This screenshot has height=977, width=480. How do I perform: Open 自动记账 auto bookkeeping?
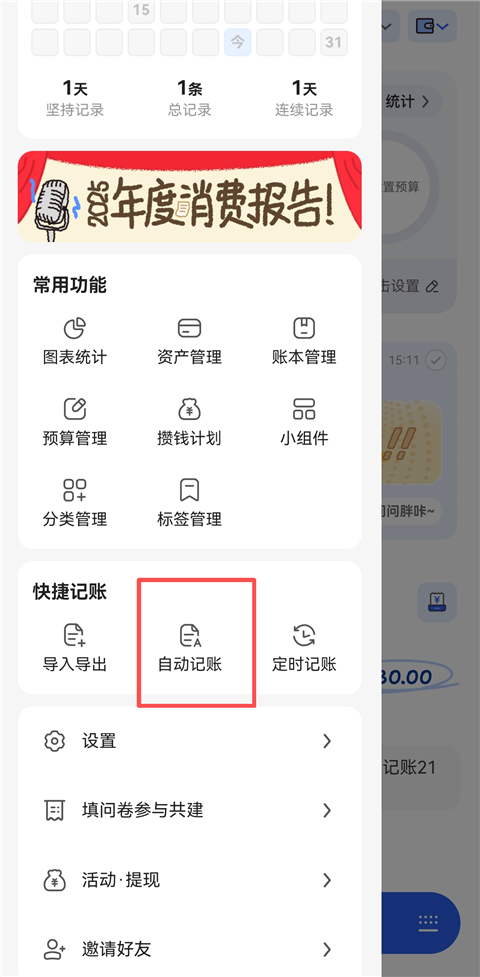190,647
